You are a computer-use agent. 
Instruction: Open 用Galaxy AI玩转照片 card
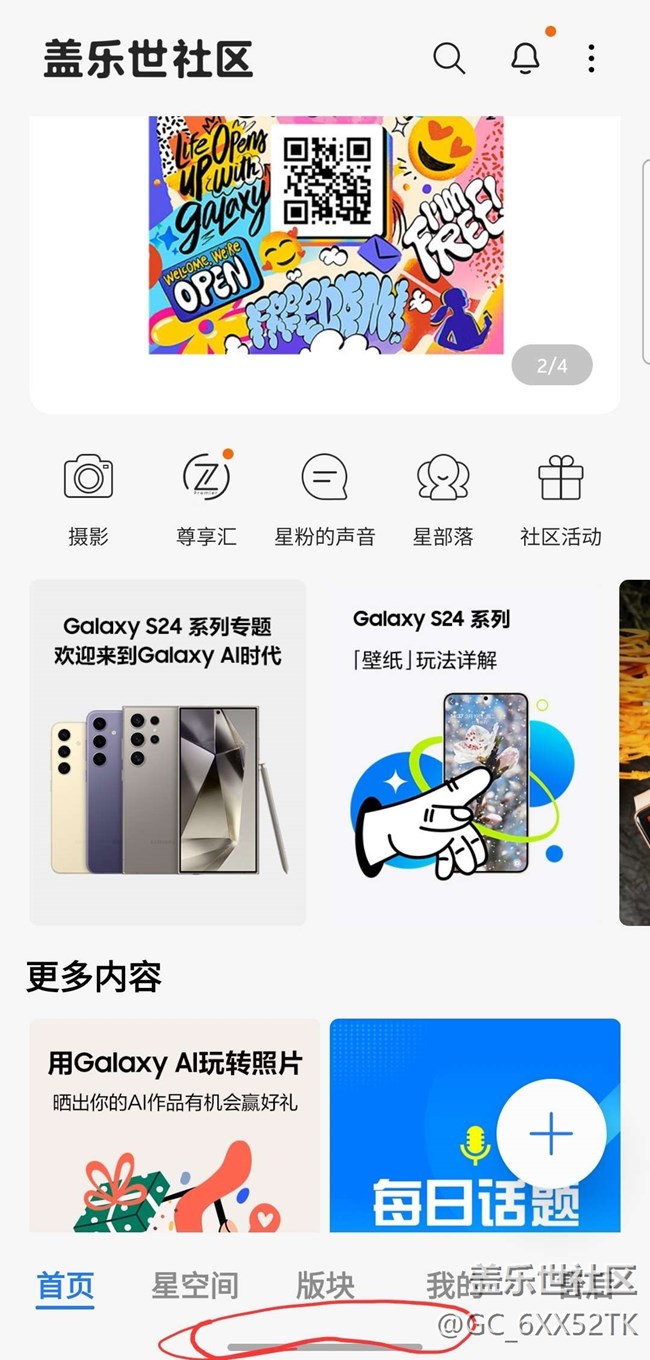point(175,1125)
